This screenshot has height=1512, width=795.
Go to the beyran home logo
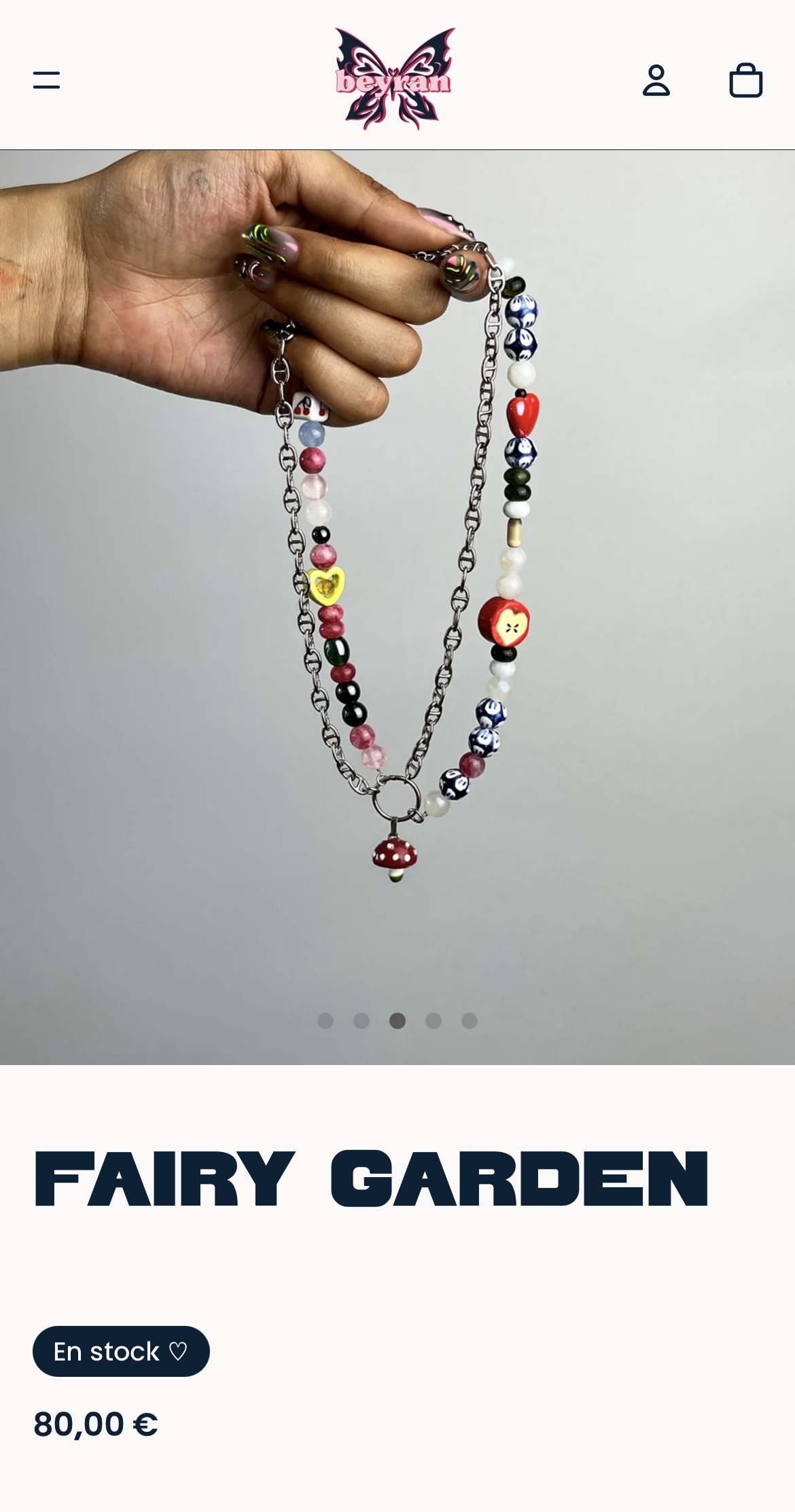(x=395, y=79)
